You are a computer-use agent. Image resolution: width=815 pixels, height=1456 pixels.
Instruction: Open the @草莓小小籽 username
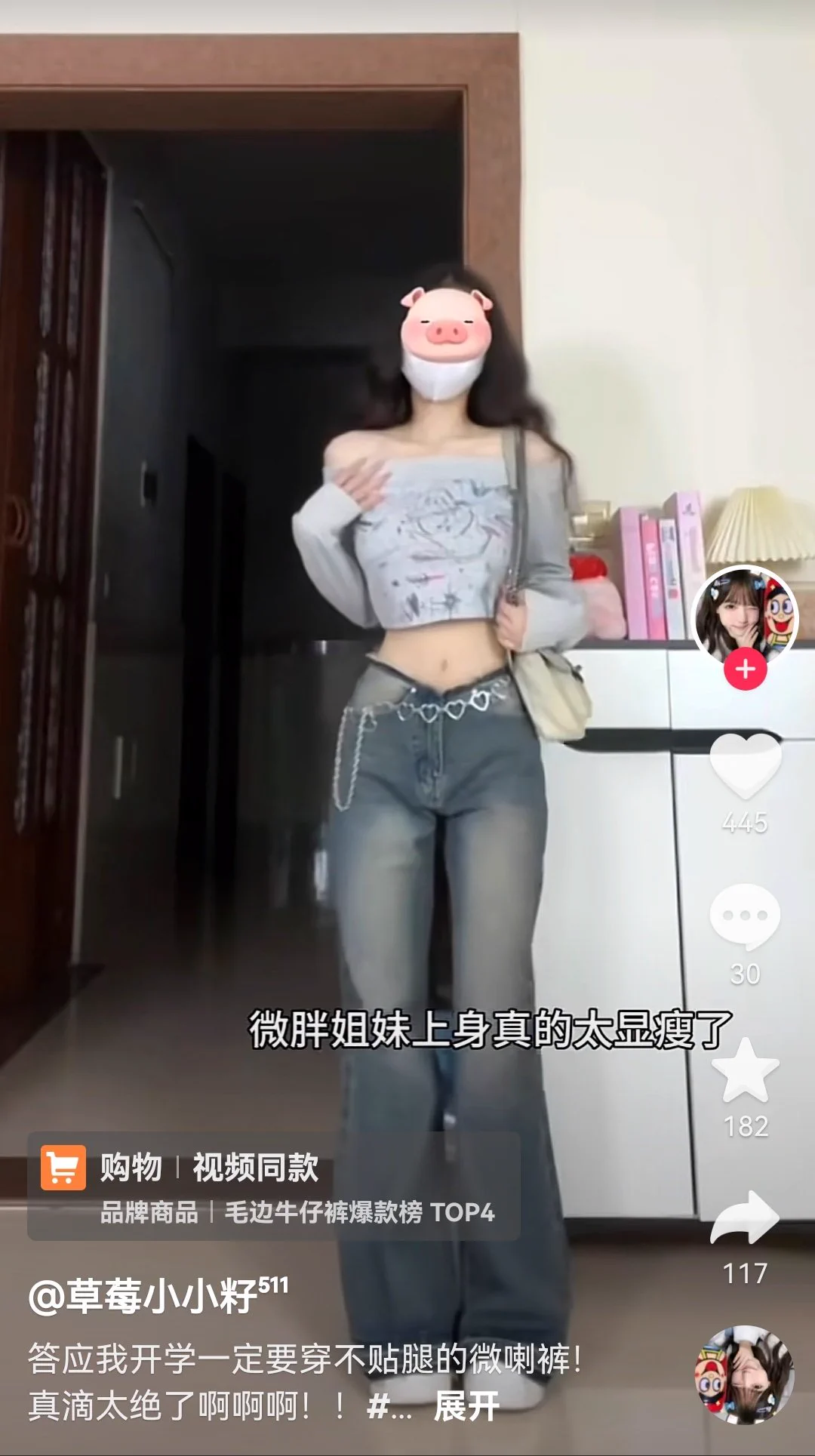click(x=158, y=1296)
